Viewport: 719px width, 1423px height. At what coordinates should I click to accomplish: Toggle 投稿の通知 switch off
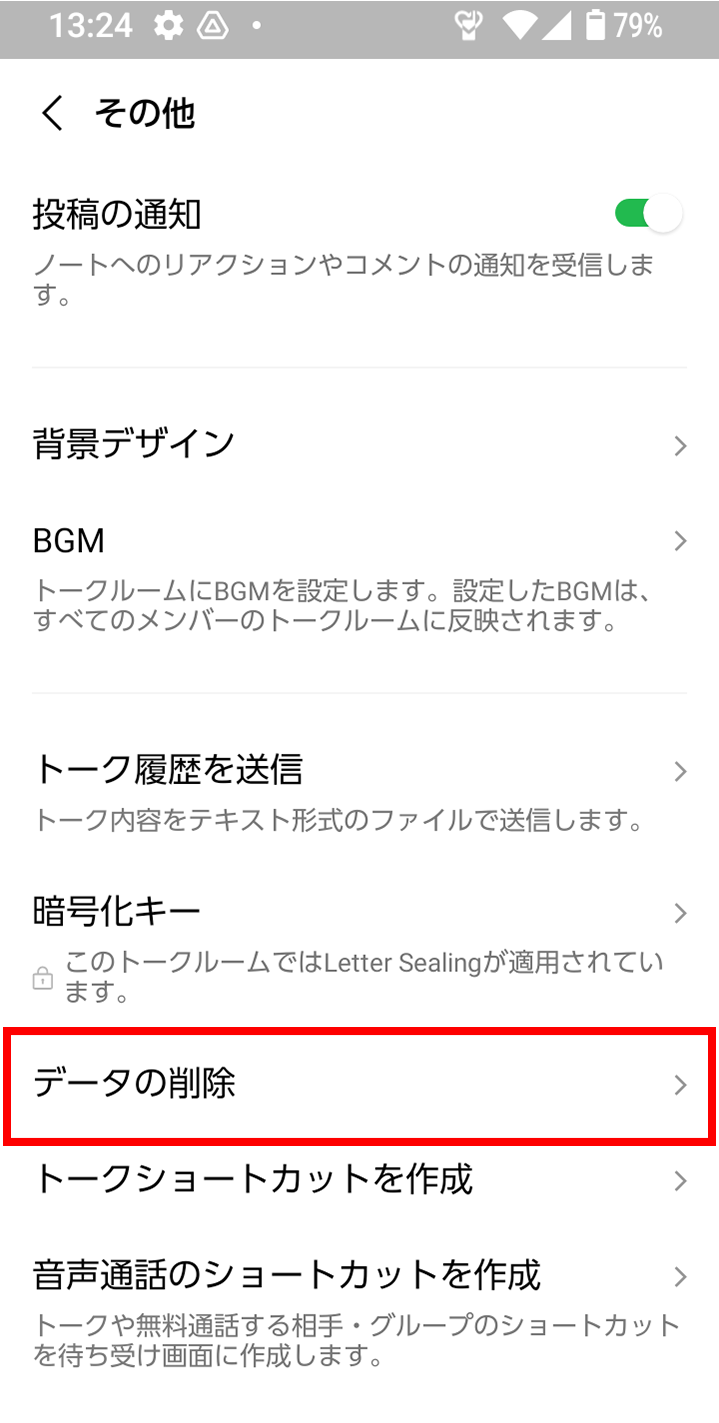coord(648,213)
